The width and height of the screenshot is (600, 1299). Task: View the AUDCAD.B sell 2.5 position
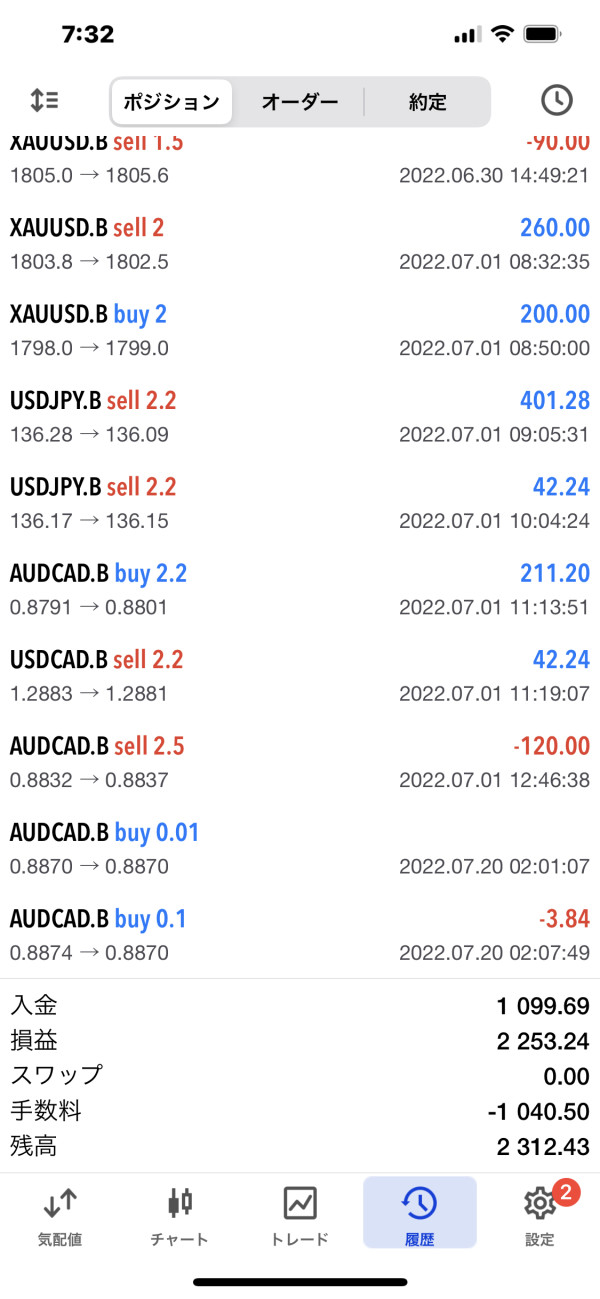300,762
